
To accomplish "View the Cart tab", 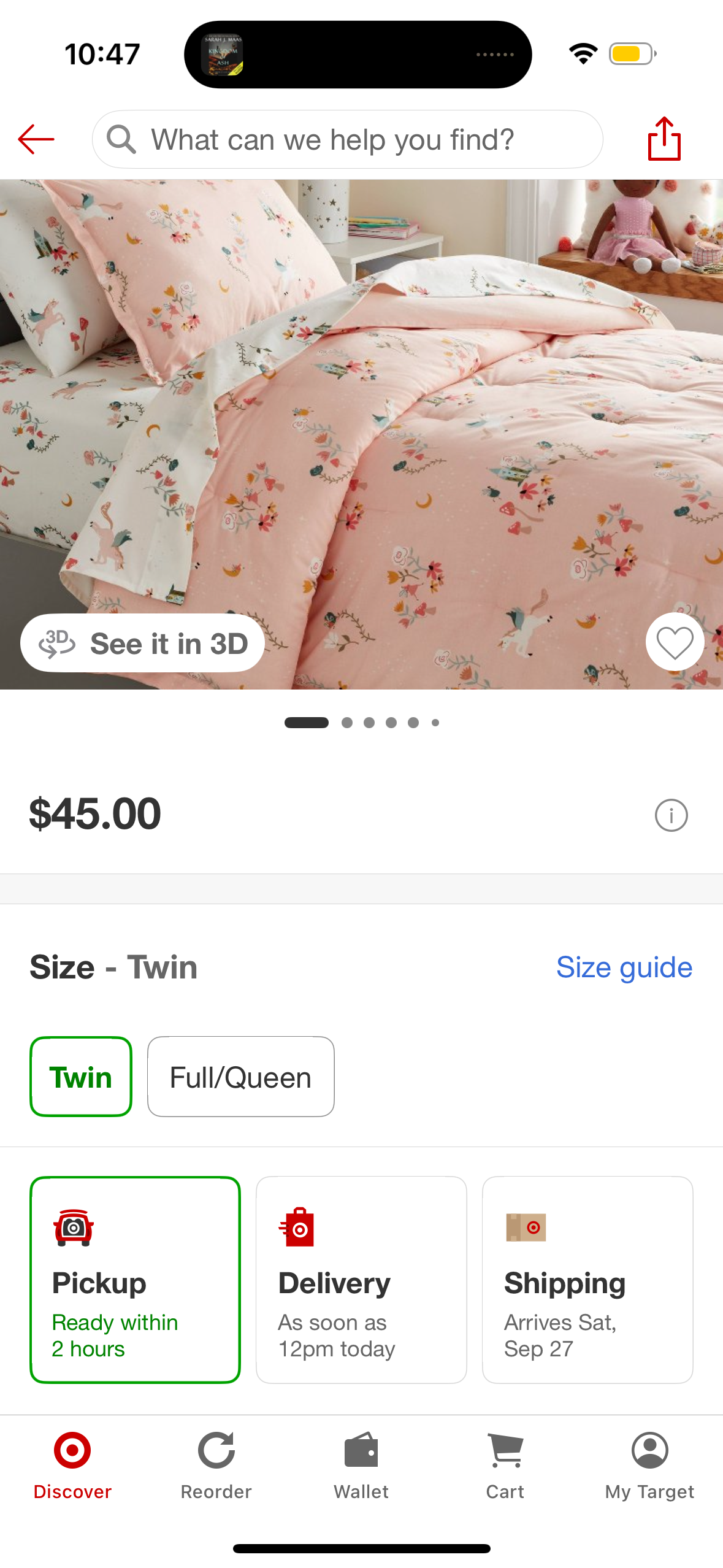I will (x=505, y=1465).
